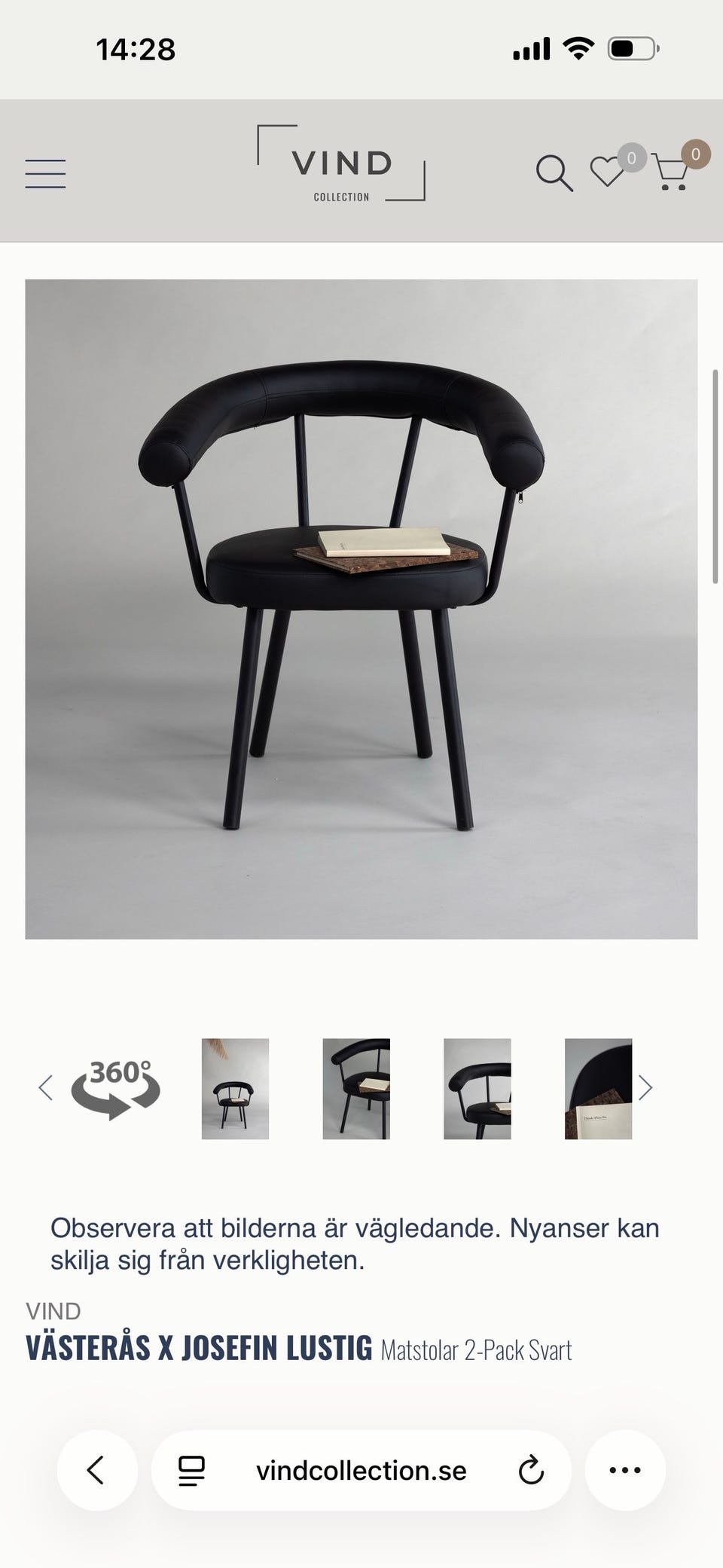Select the thumbnail with the chair and pampas grass

[235, 1089]
